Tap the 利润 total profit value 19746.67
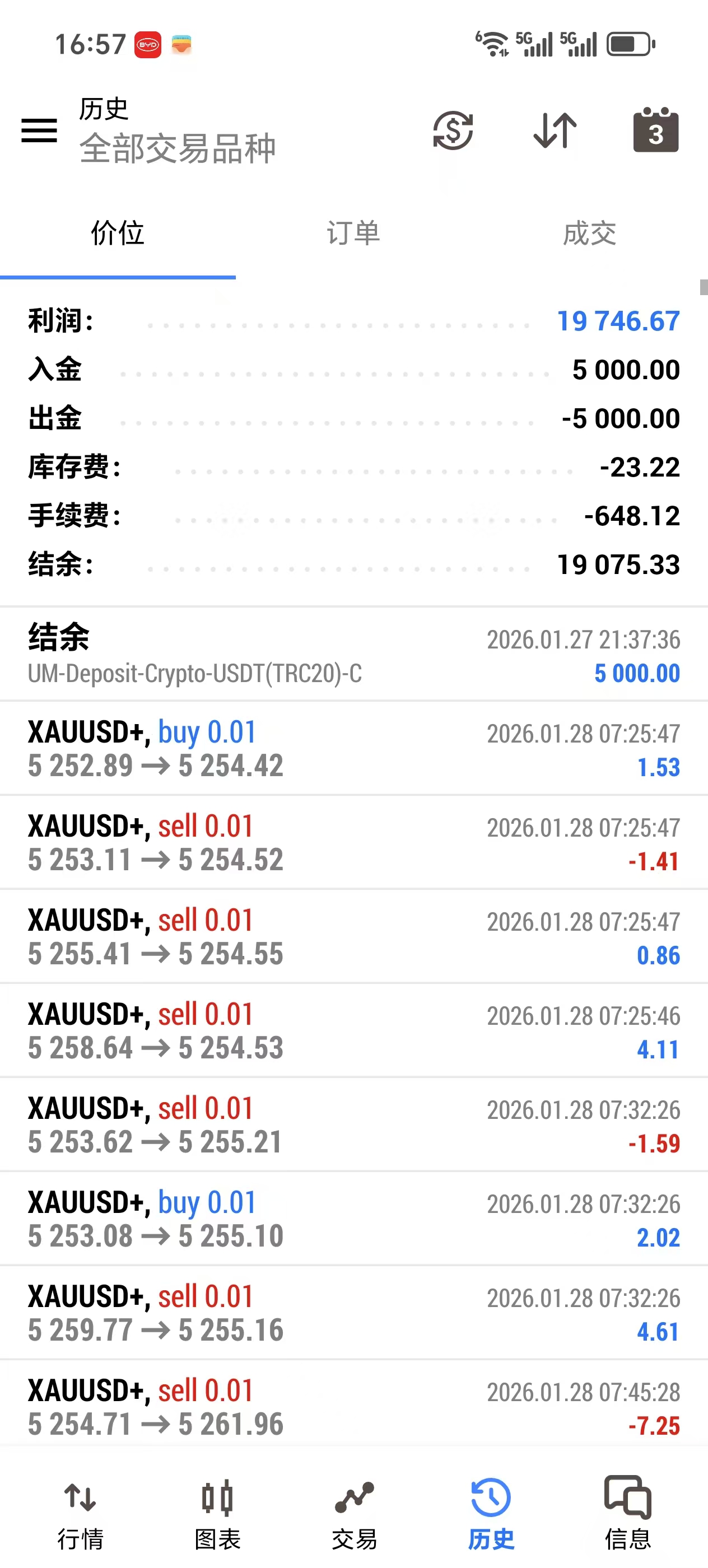This screenshot has width=708, height=1568. pos(617,321)
